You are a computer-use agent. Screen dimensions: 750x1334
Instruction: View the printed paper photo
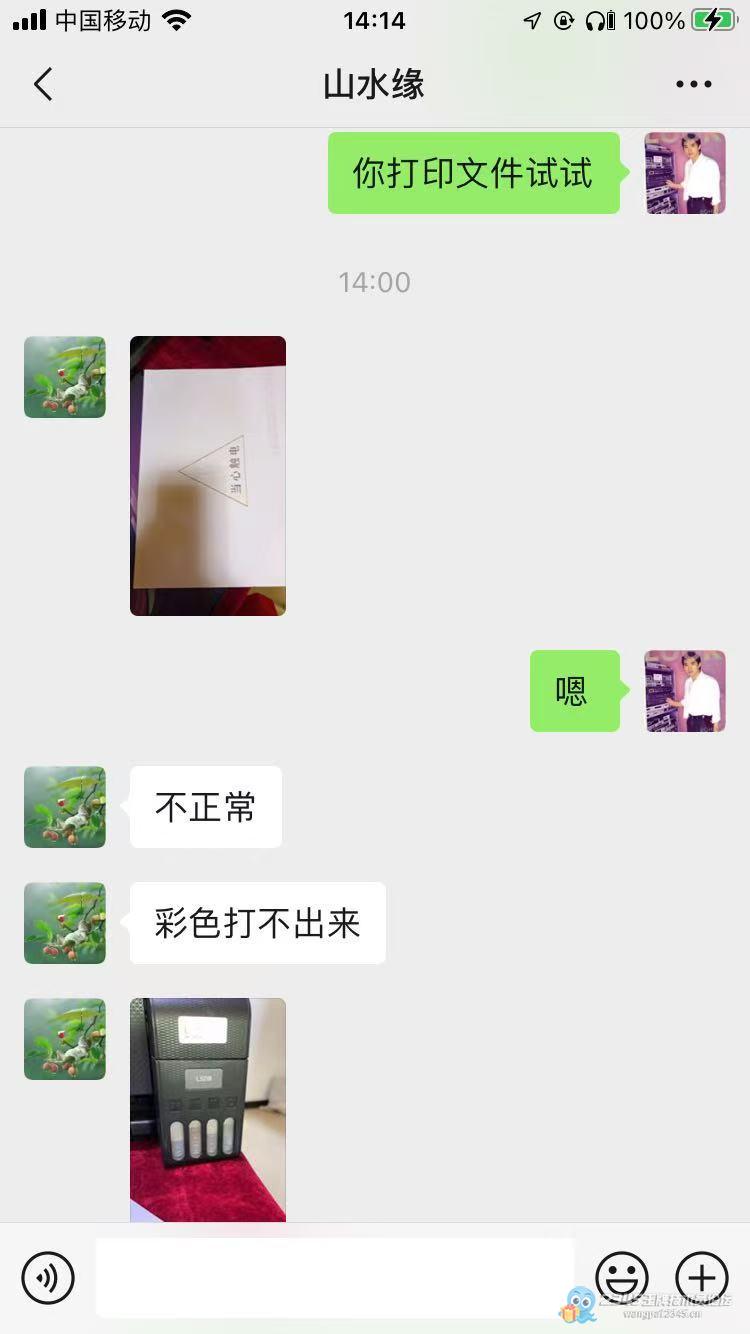(x=208, y=476)
